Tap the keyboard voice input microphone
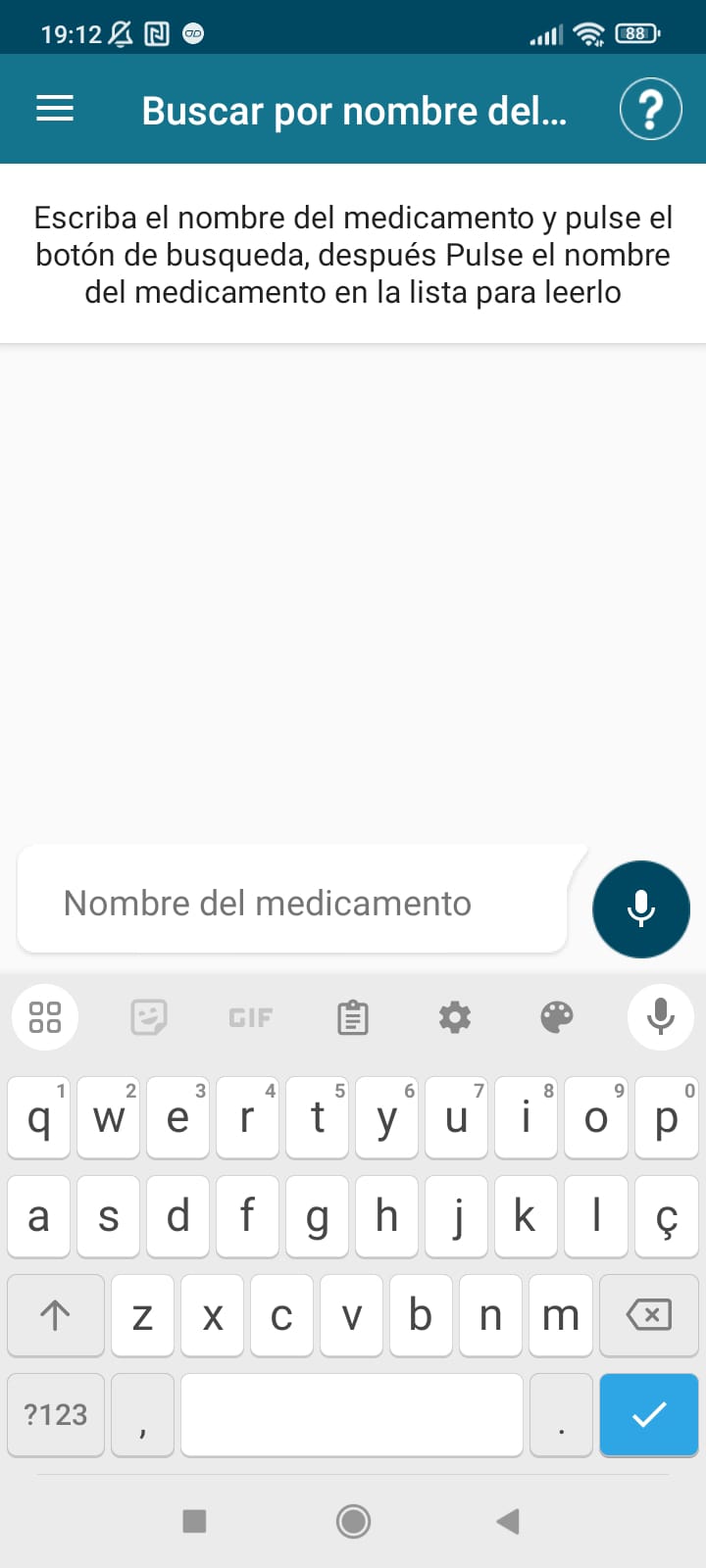This screenshot has width=706, height=1568. (x=660, y=1017)
